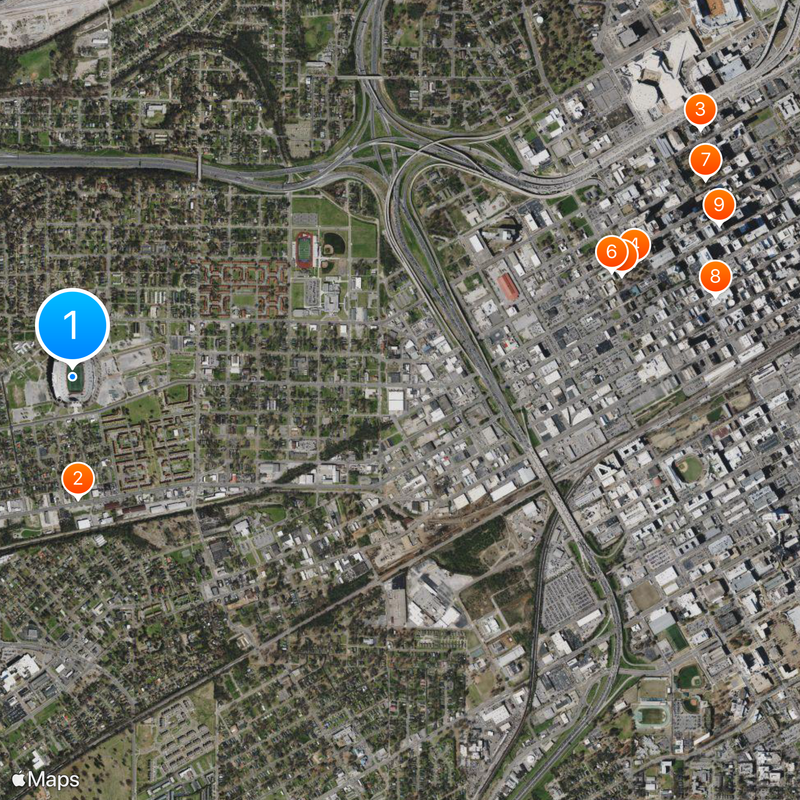Image resolution: width=800 pixels, height=800 pixels.
Task: Open the pin labeled 8
Action: [x=715, y=275]
